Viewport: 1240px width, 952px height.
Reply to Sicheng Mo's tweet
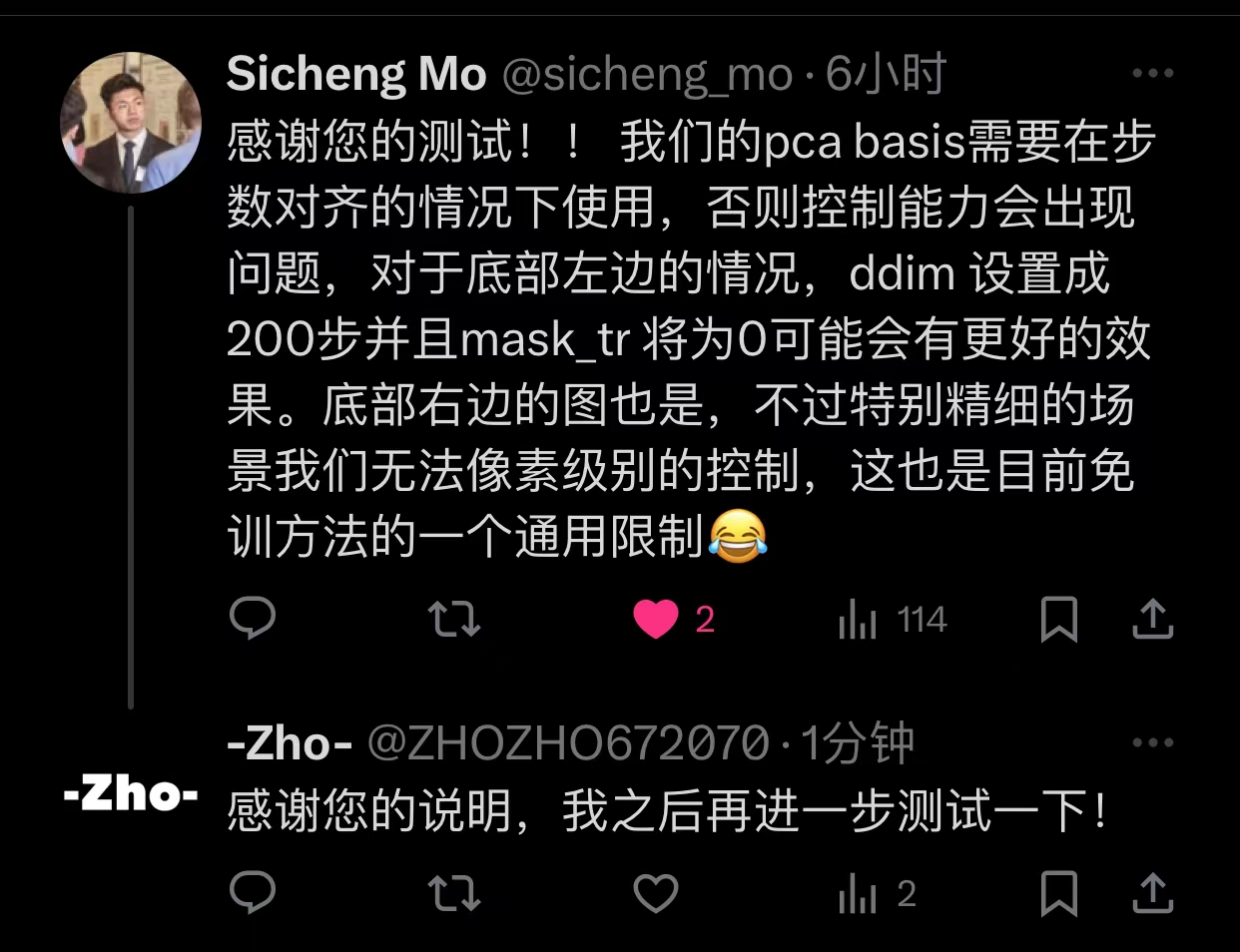click(x=253, y=619)
